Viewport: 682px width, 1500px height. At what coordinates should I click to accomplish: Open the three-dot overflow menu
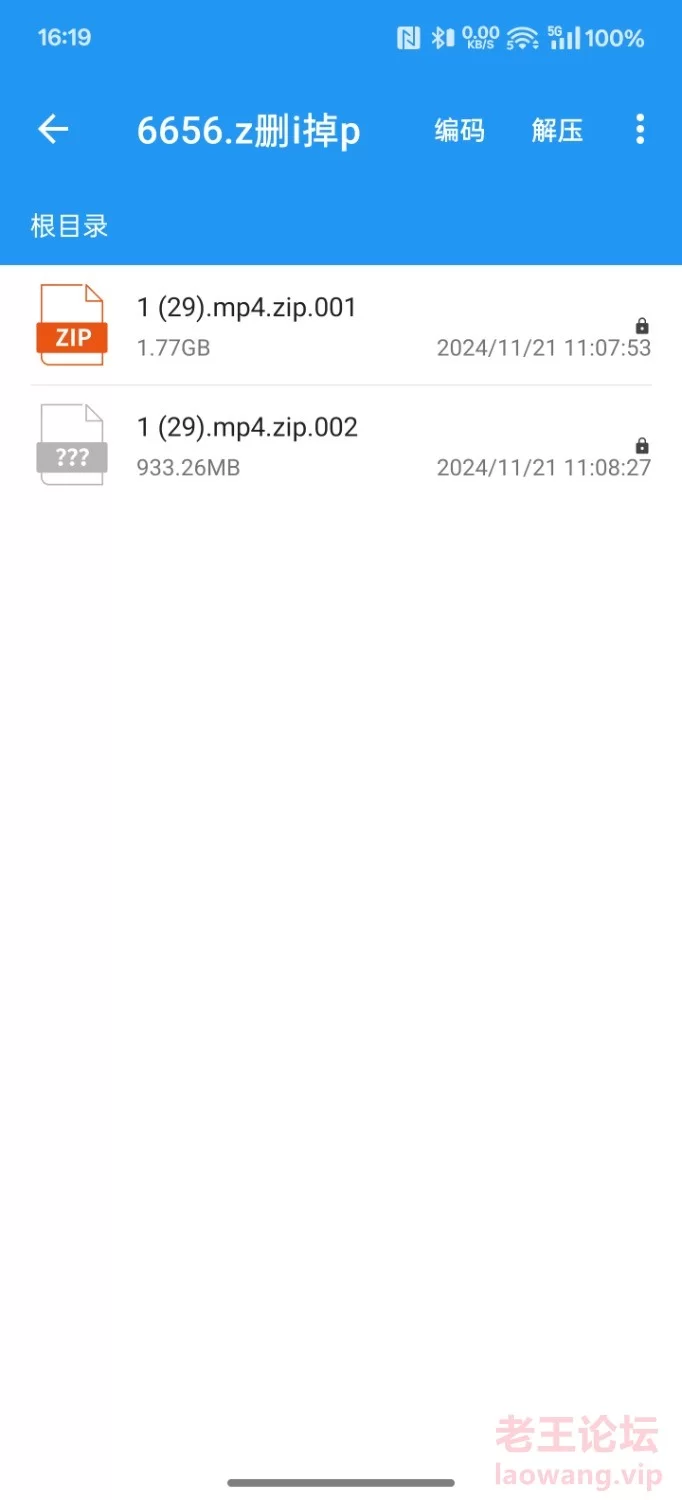(x=640, y=130)
